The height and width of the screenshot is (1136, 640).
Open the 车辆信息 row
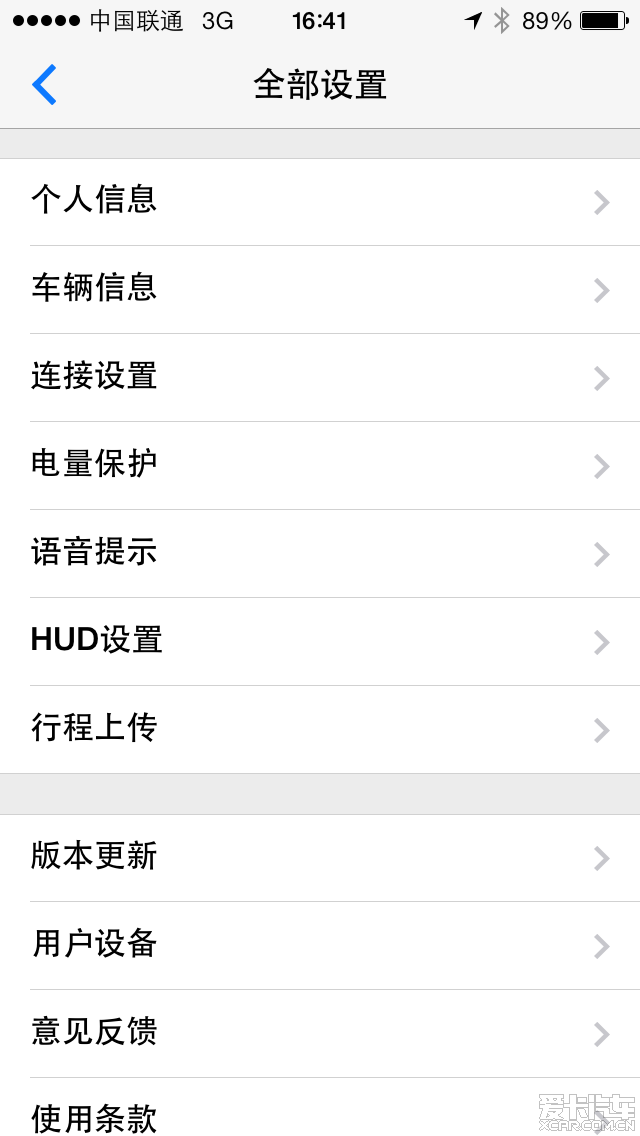(320, 290)
